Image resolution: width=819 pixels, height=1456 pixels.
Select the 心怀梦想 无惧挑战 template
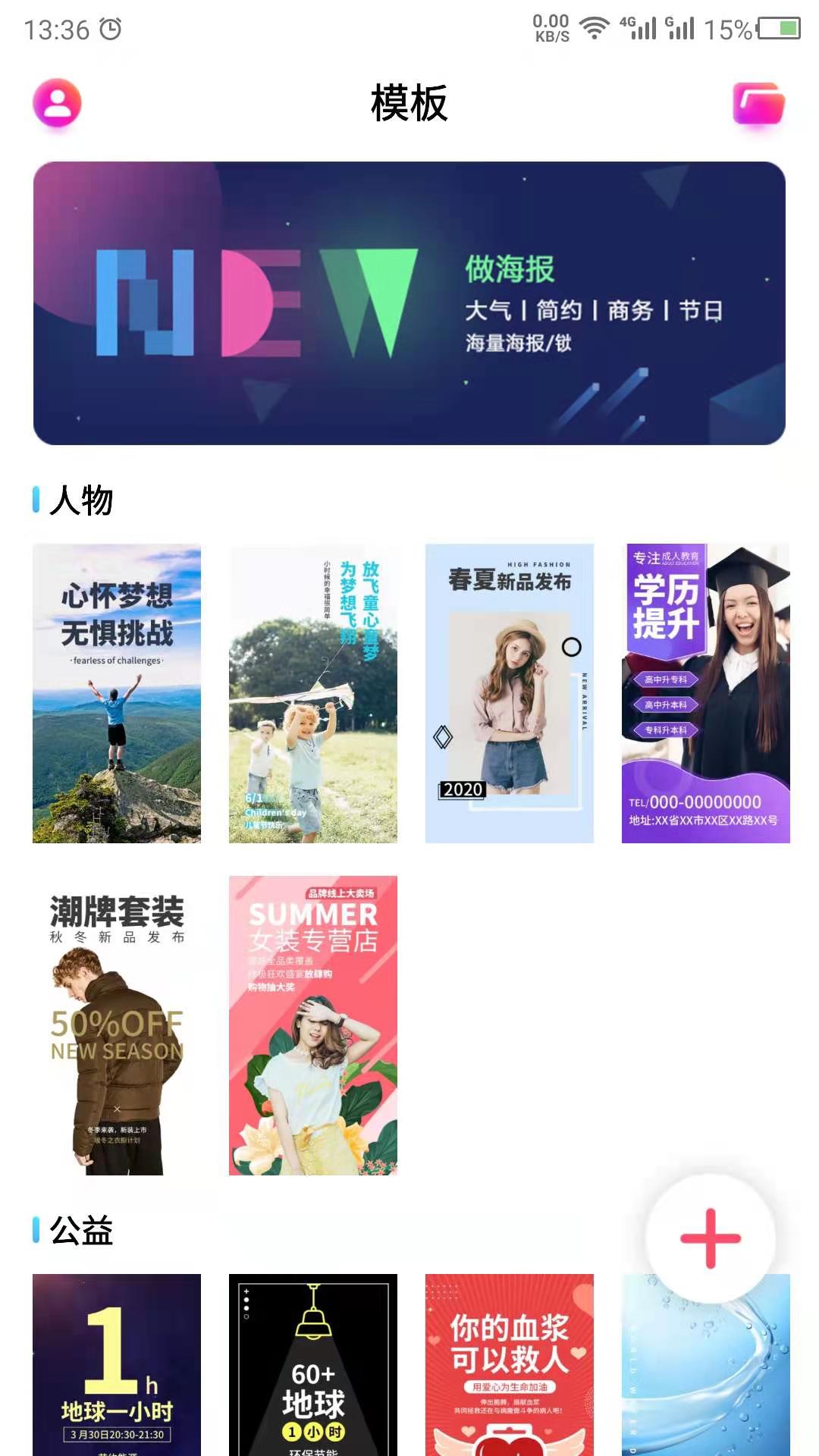pos(117,693)
